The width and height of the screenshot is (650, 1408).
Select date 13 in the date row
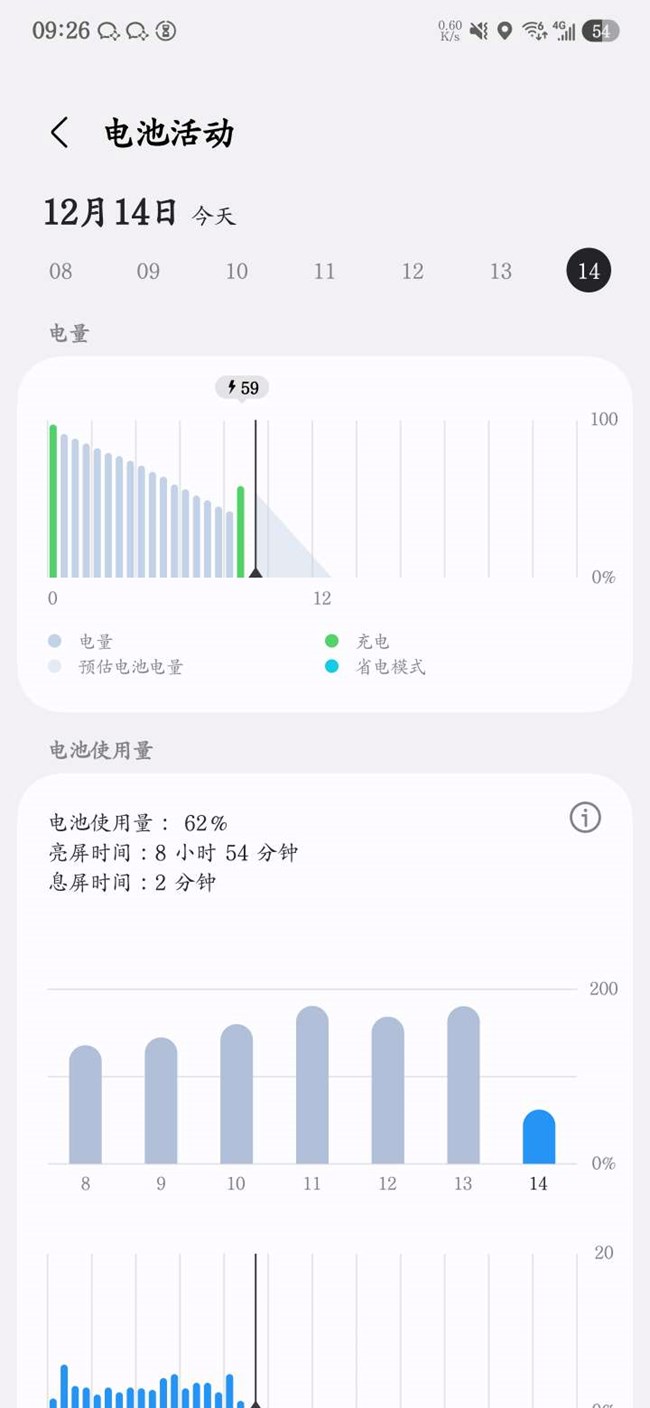(501, 271)
